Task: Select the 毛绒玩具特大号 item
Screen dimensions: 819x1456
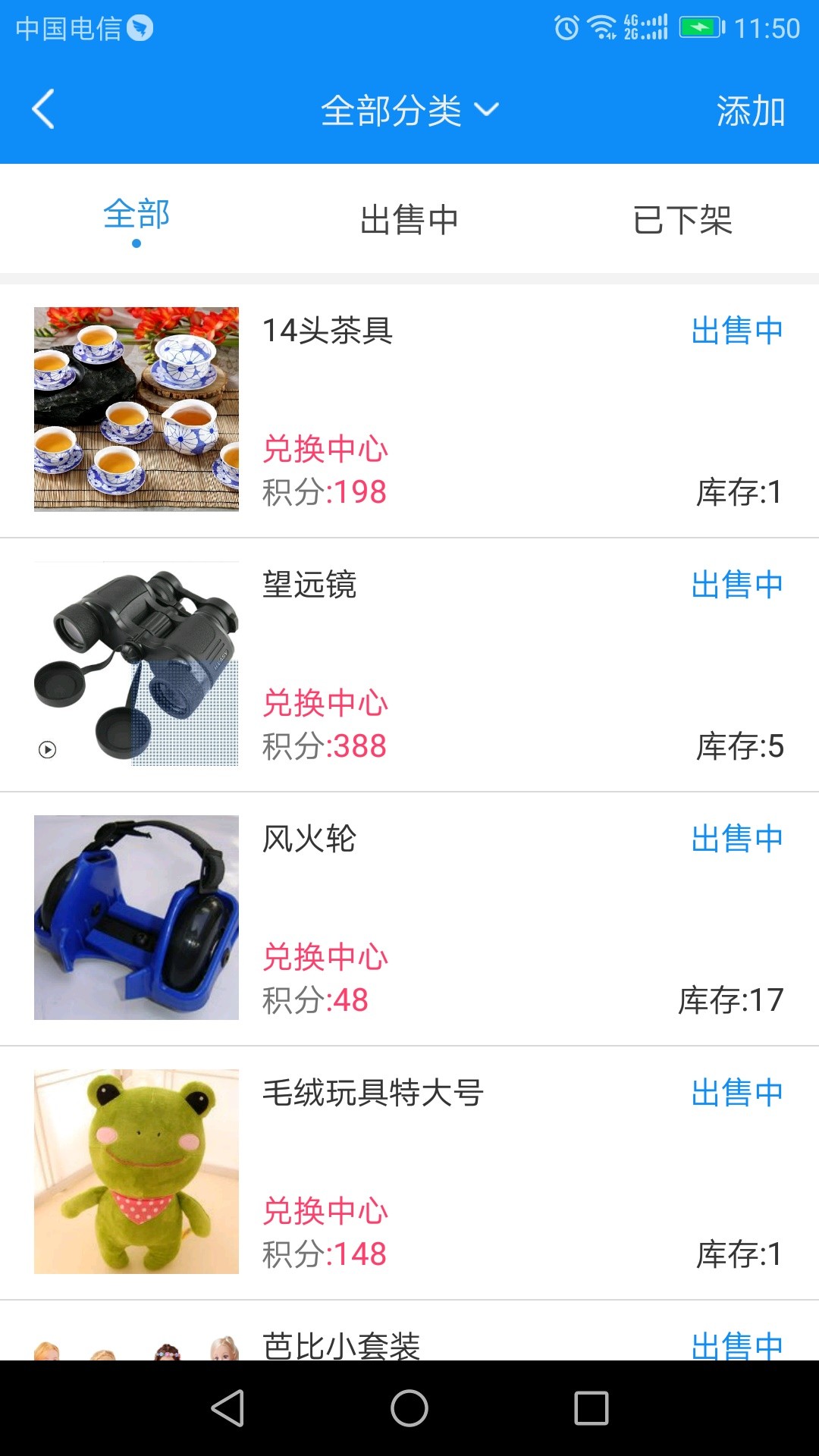Action: (409, 1172)
